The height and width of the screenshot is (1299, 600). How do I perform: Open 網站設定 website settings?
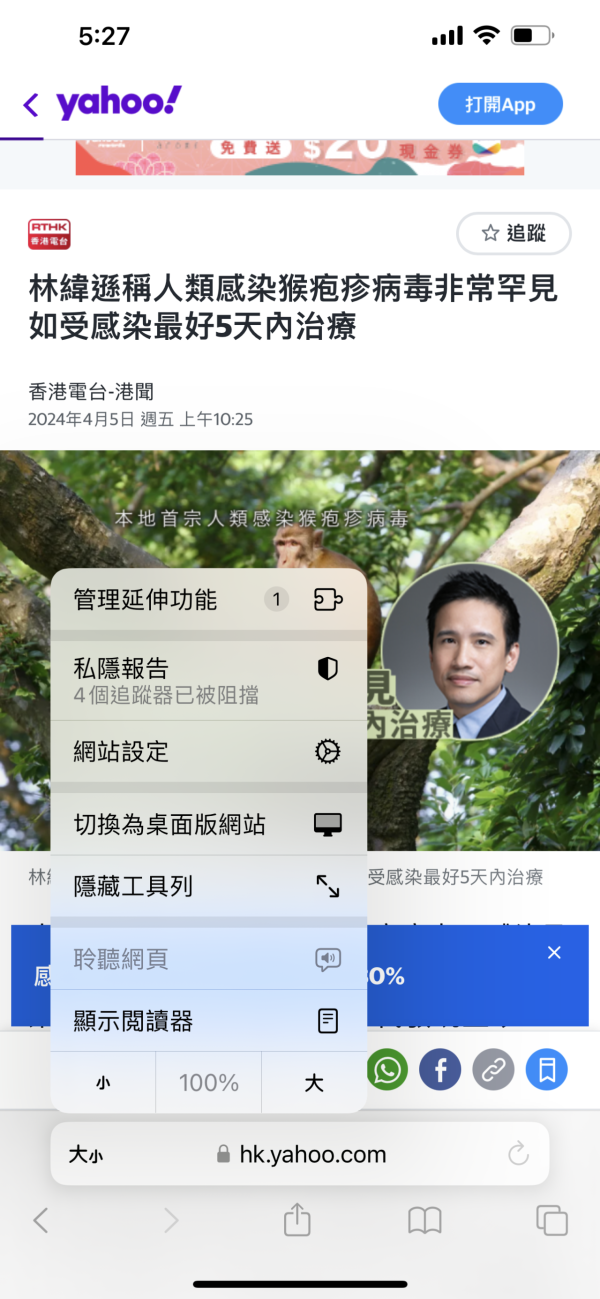tap(208, 752)
